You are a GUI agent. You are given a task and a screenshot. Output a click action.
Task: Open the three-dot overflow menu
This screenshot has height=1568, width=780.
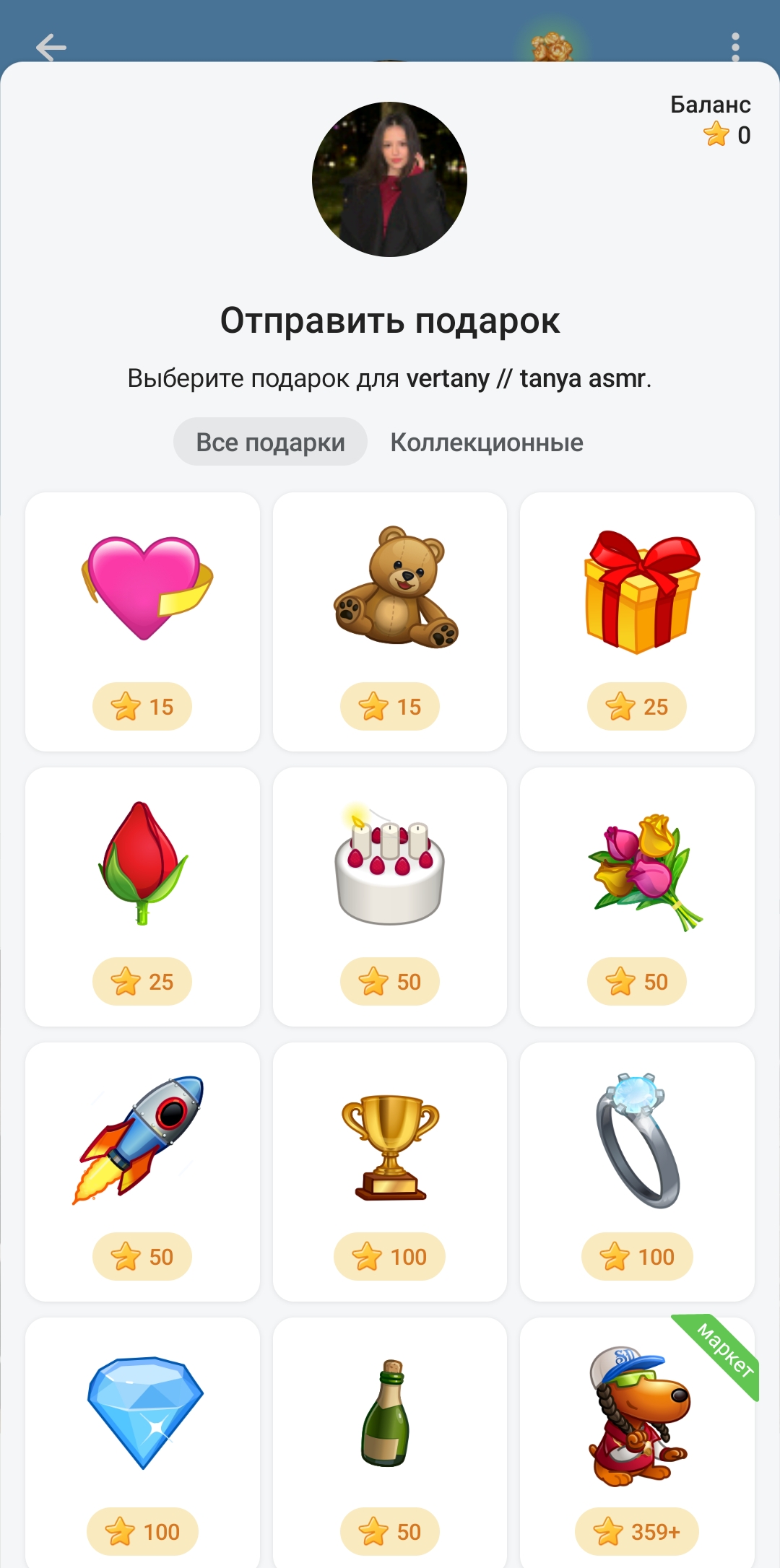pyautogui.click(x=735, y=48)
